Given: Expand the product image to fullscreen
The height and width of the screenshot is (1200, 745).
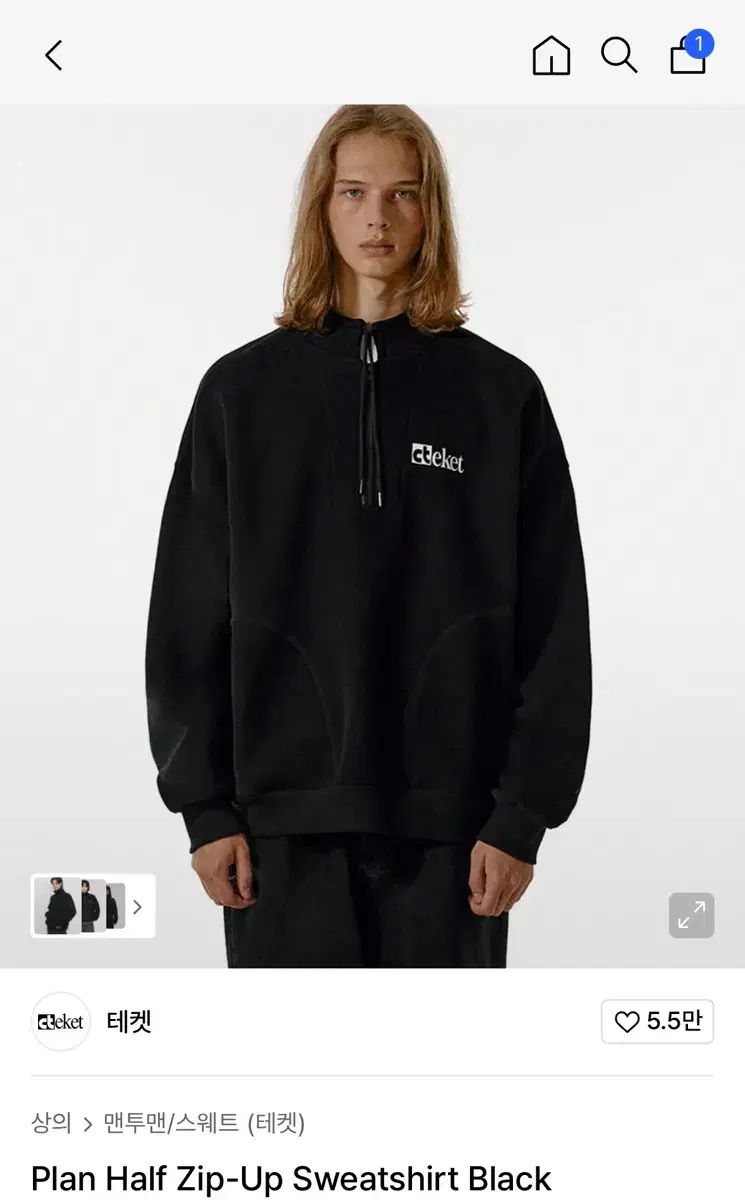Looking at the screenshot, I should 691,915.
